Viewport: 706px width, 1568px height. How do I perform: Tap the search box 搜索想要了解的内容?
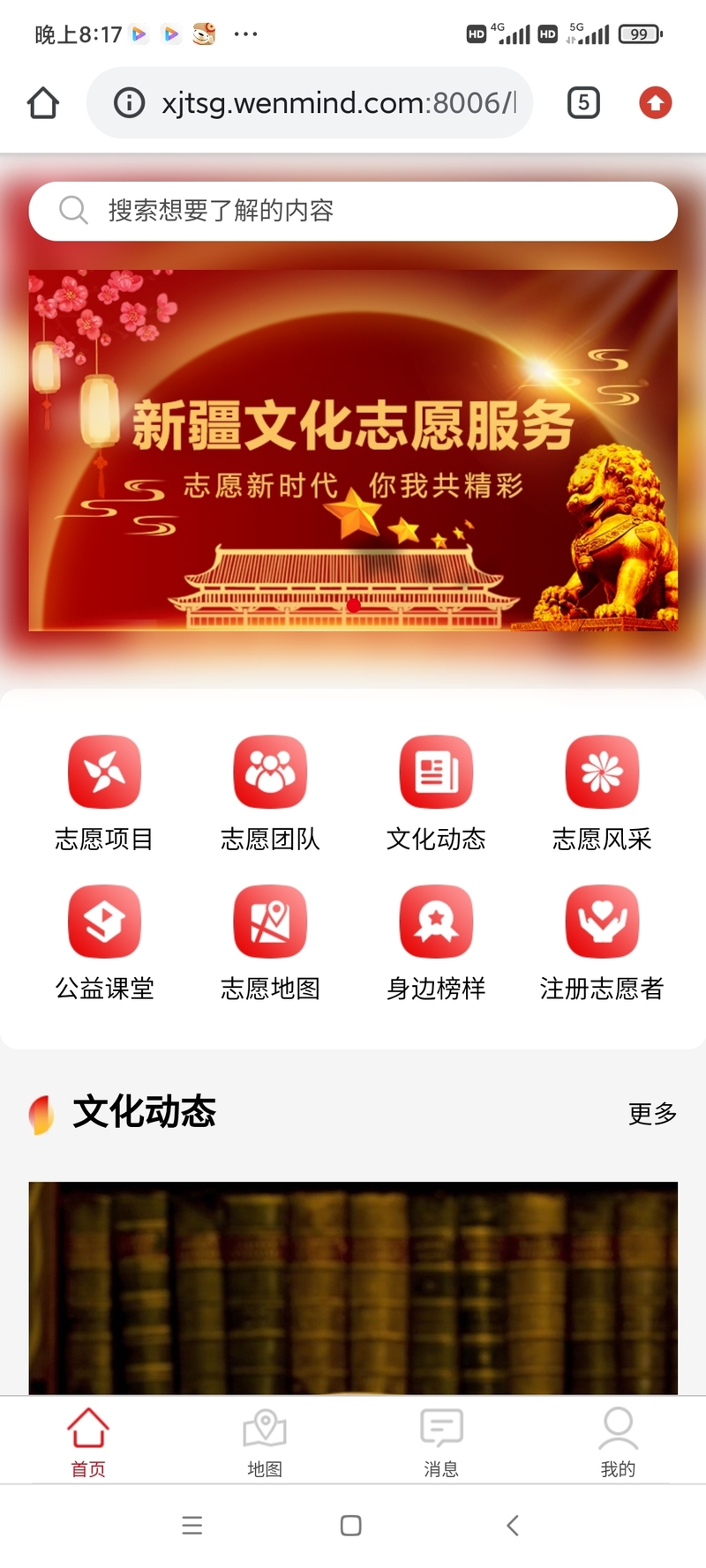click(353, 211)
